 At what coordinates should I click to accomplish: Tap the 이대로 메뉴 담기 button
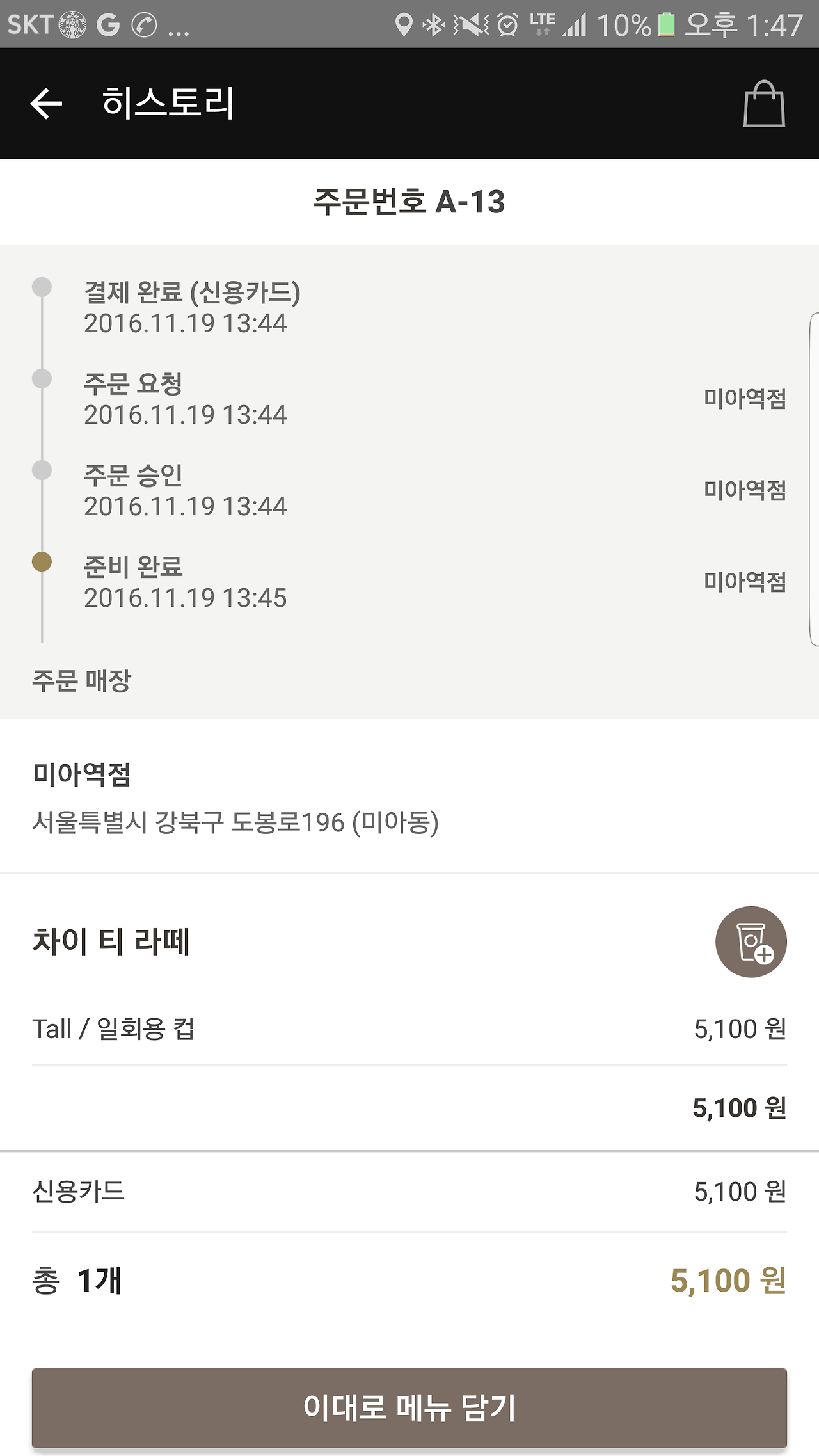(409, 1407)
